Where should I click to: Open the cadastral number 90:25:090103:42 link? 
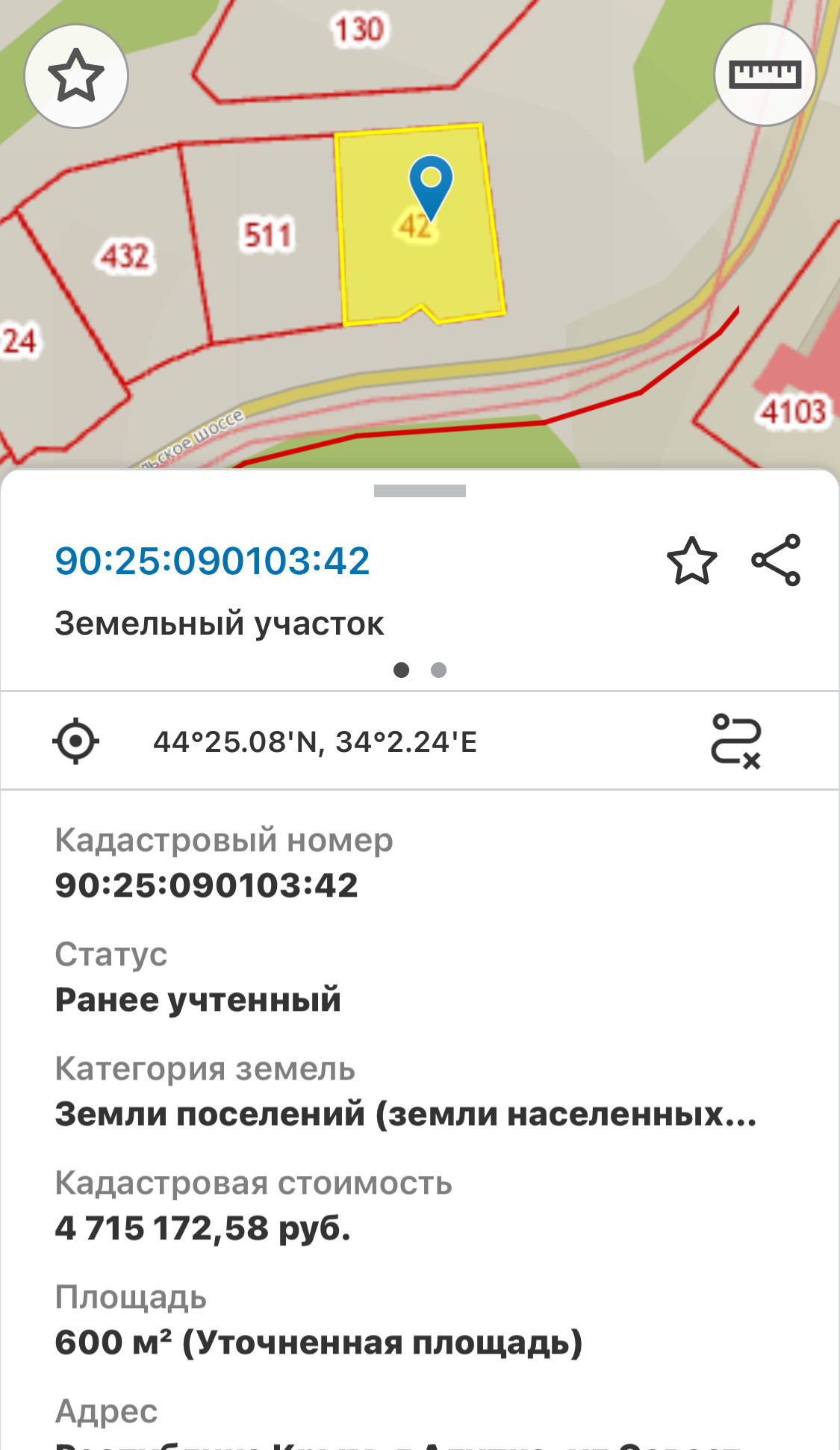tap(213, 561)
